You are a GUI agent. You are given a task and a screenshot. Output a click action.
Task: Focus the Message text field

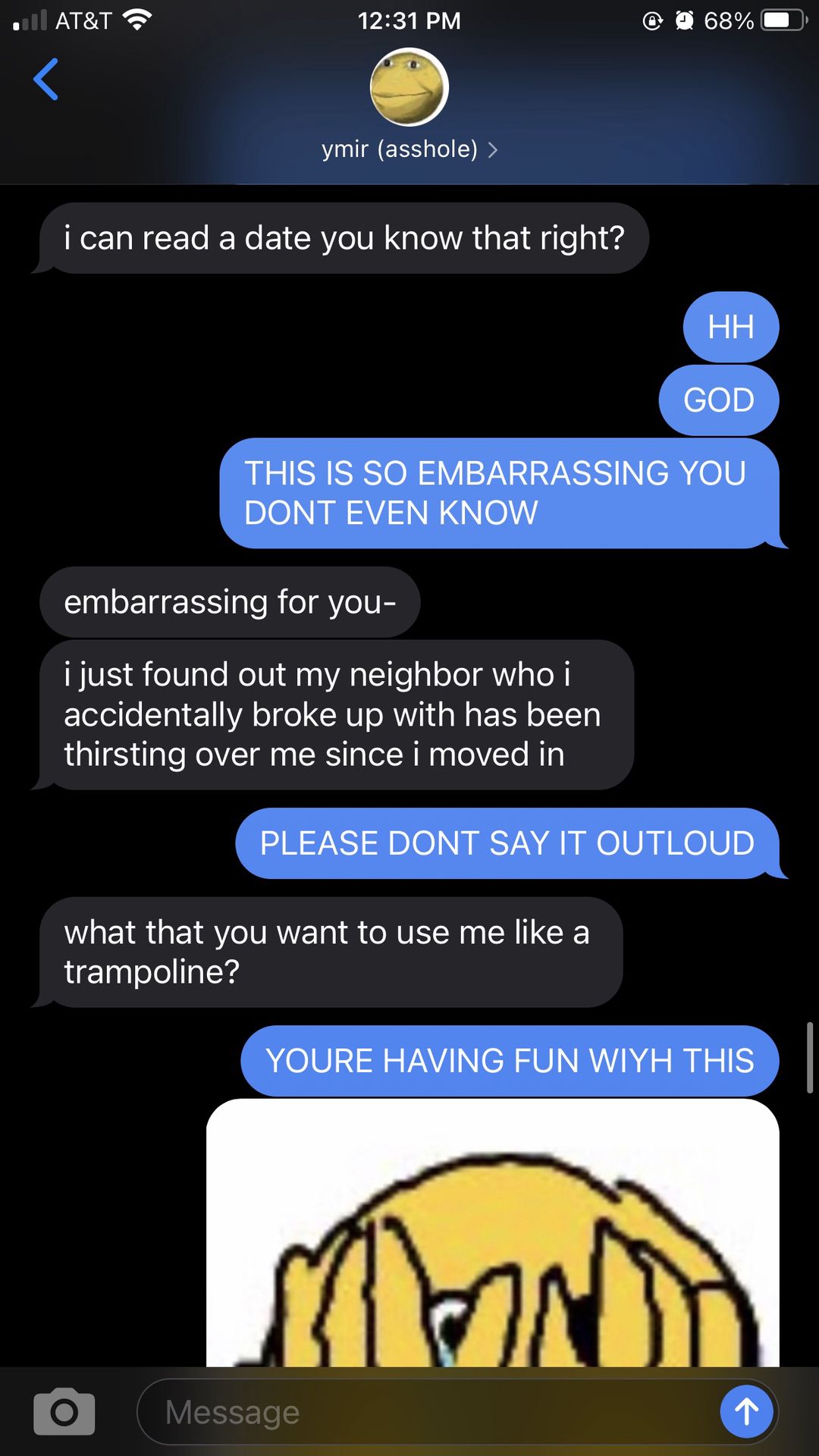click(428, 1412)
